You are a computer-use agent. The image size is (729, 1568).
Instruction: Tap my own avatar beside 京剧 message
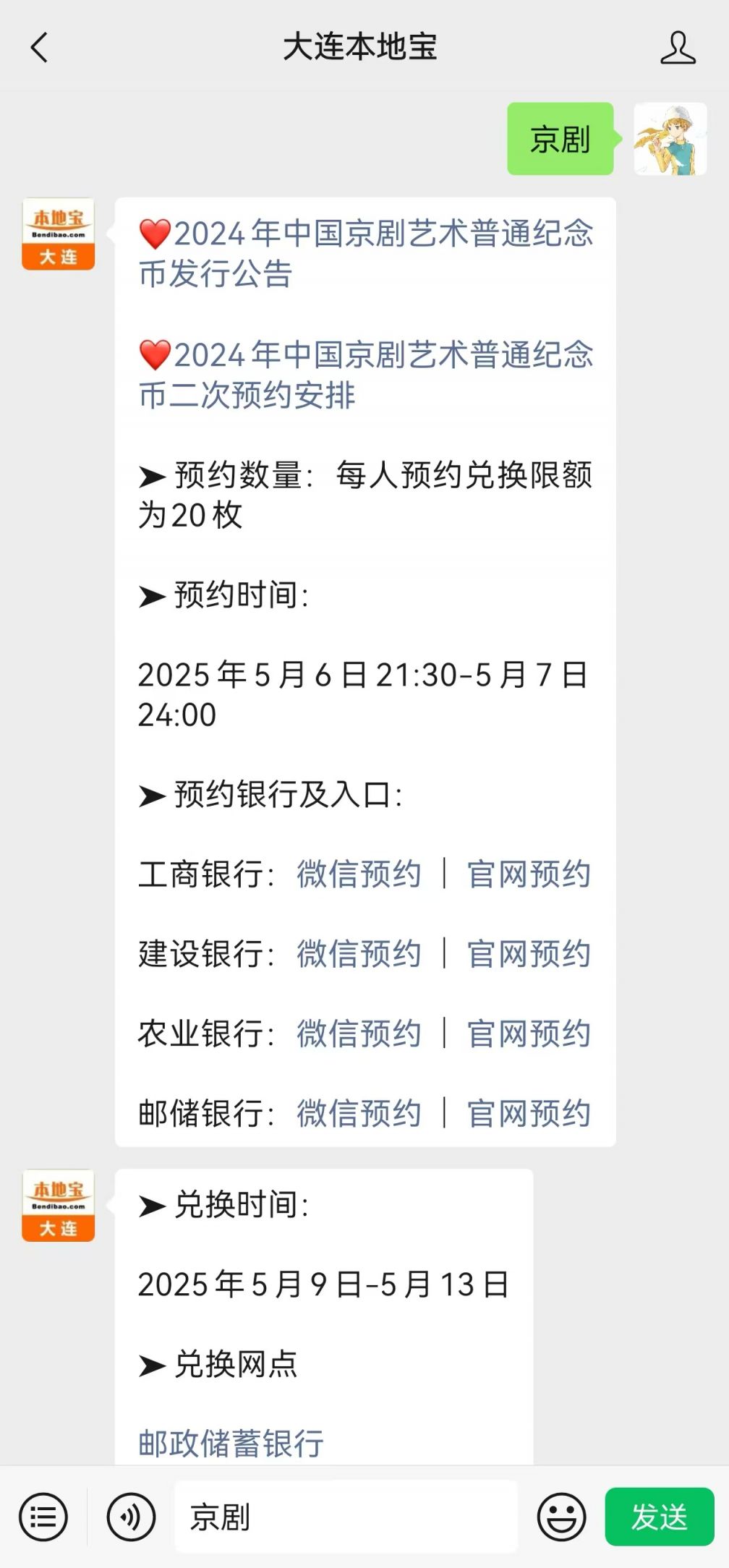tap(670, 139)
